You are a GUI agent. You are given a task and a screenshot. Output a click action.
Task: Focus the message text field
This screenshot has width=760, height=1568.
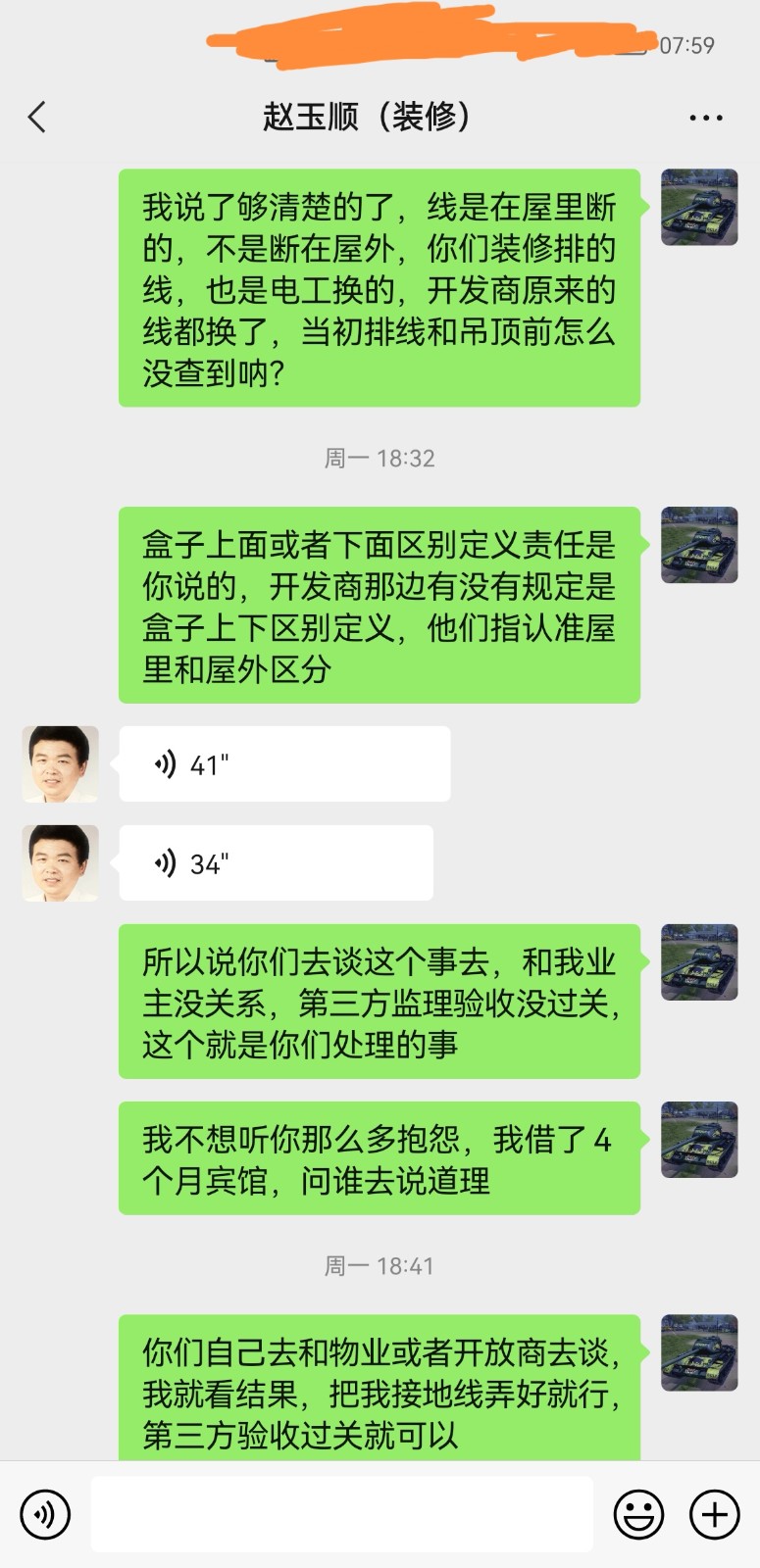click(x=341, y=1514)
